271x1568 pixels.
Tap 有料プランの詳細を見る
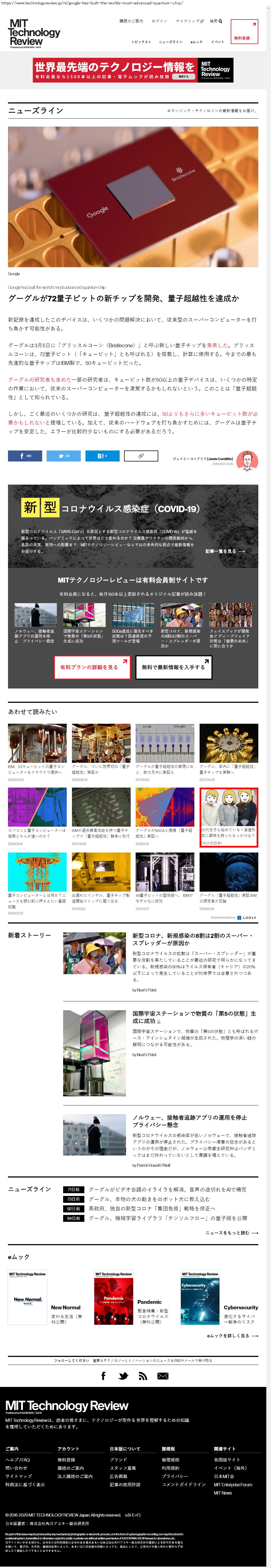(x=92, y=667)
